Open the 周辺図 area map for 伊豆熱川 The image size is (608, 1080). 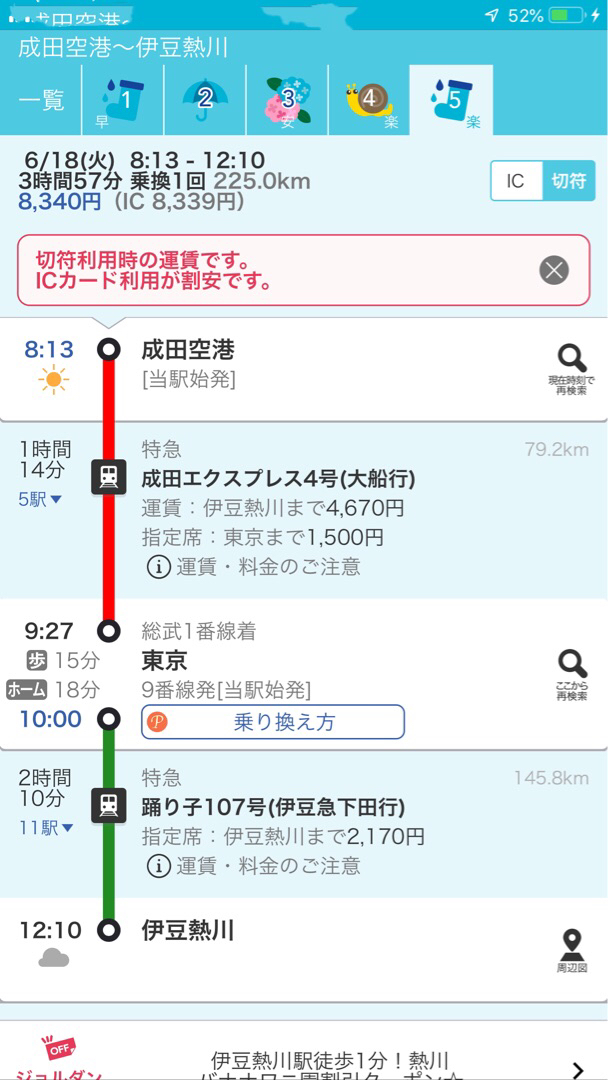pyautogui.click(x=571, y=950)
